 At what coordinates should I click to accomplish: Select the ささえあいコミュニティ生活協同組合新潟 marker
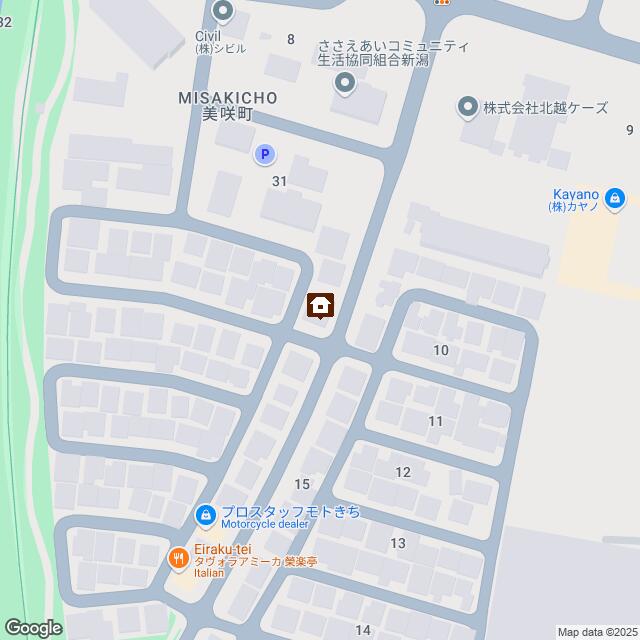pos(345,83)
